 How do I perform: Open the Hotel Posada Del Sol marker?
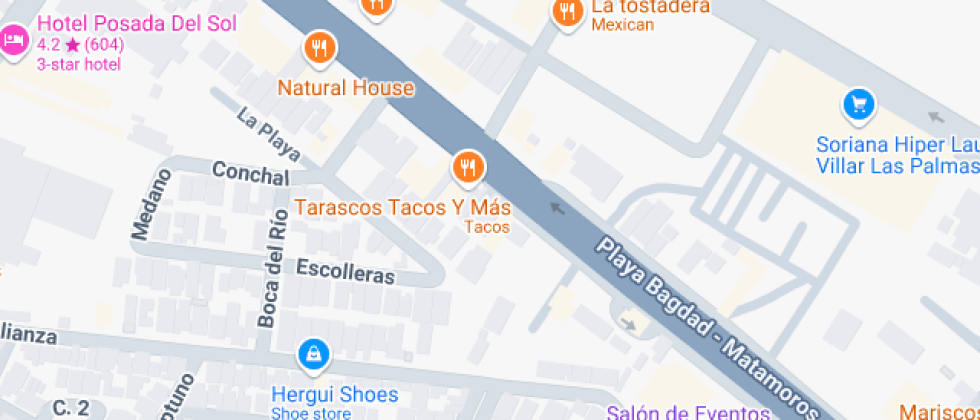click(x=13, y=41)
